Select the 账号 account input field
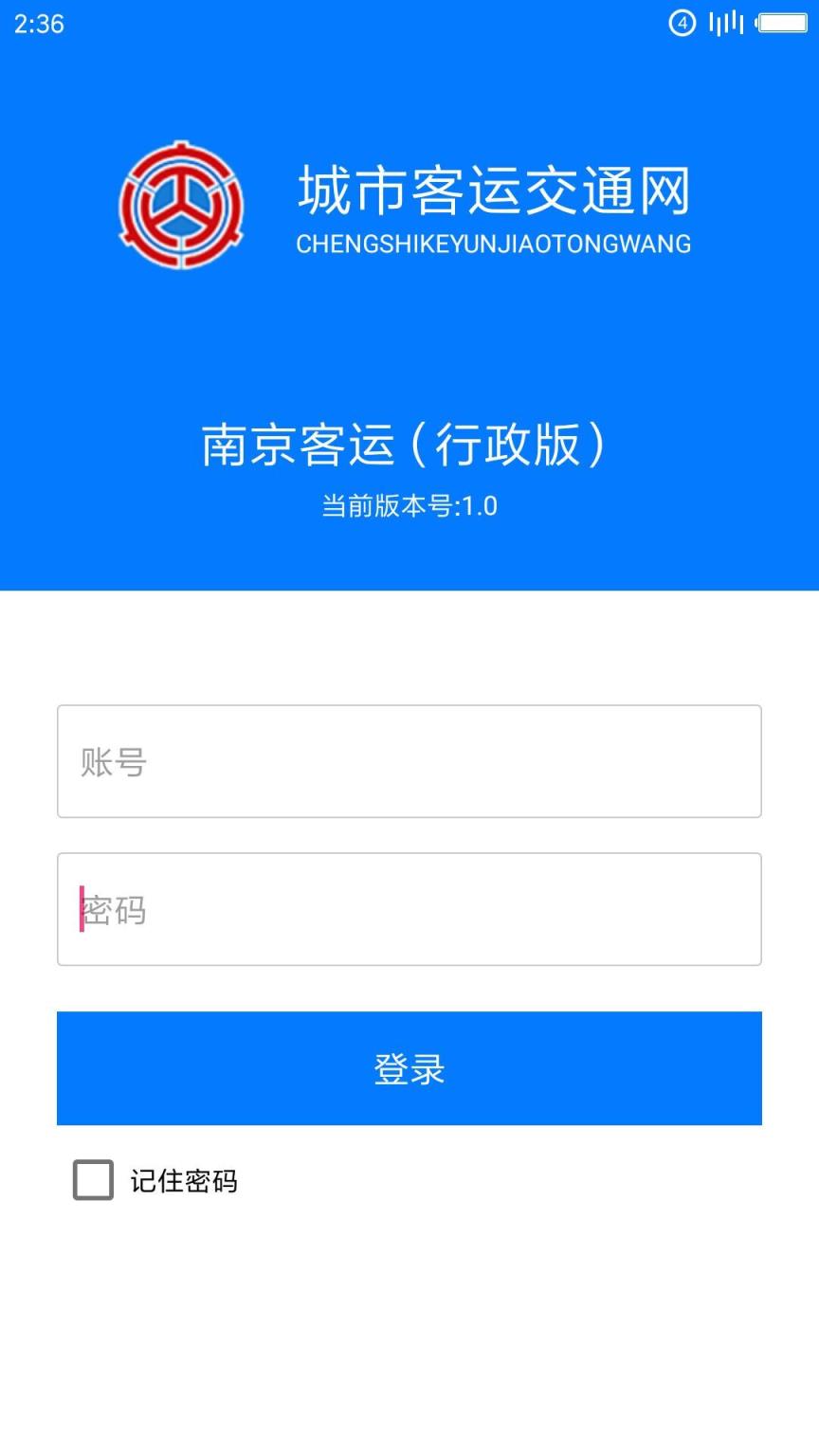Image resolution: width=819 pixels, height=1456 pixels. tap(409, 761)
